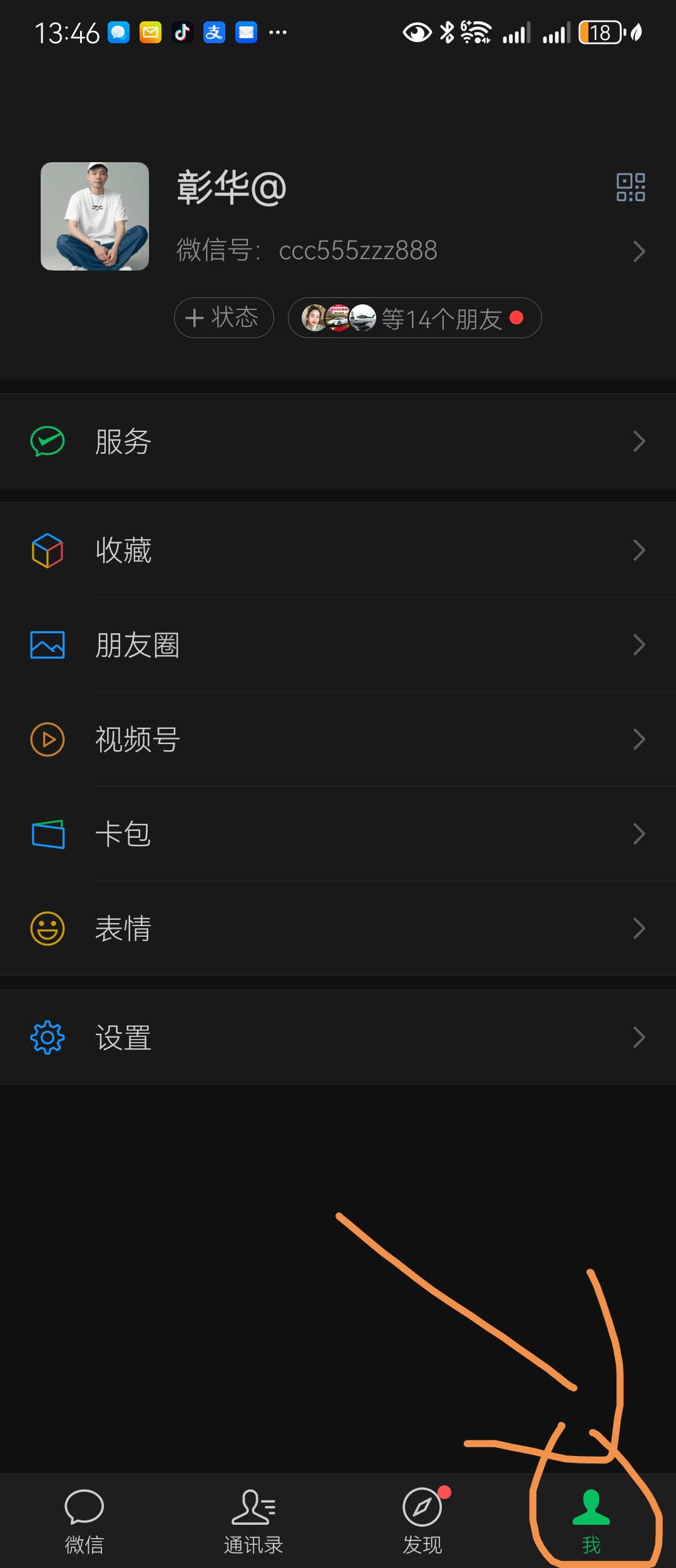This screenshot has width=676, height=1568.
Task: Go to 朋友圈 moments
Action: pos(338,645)
